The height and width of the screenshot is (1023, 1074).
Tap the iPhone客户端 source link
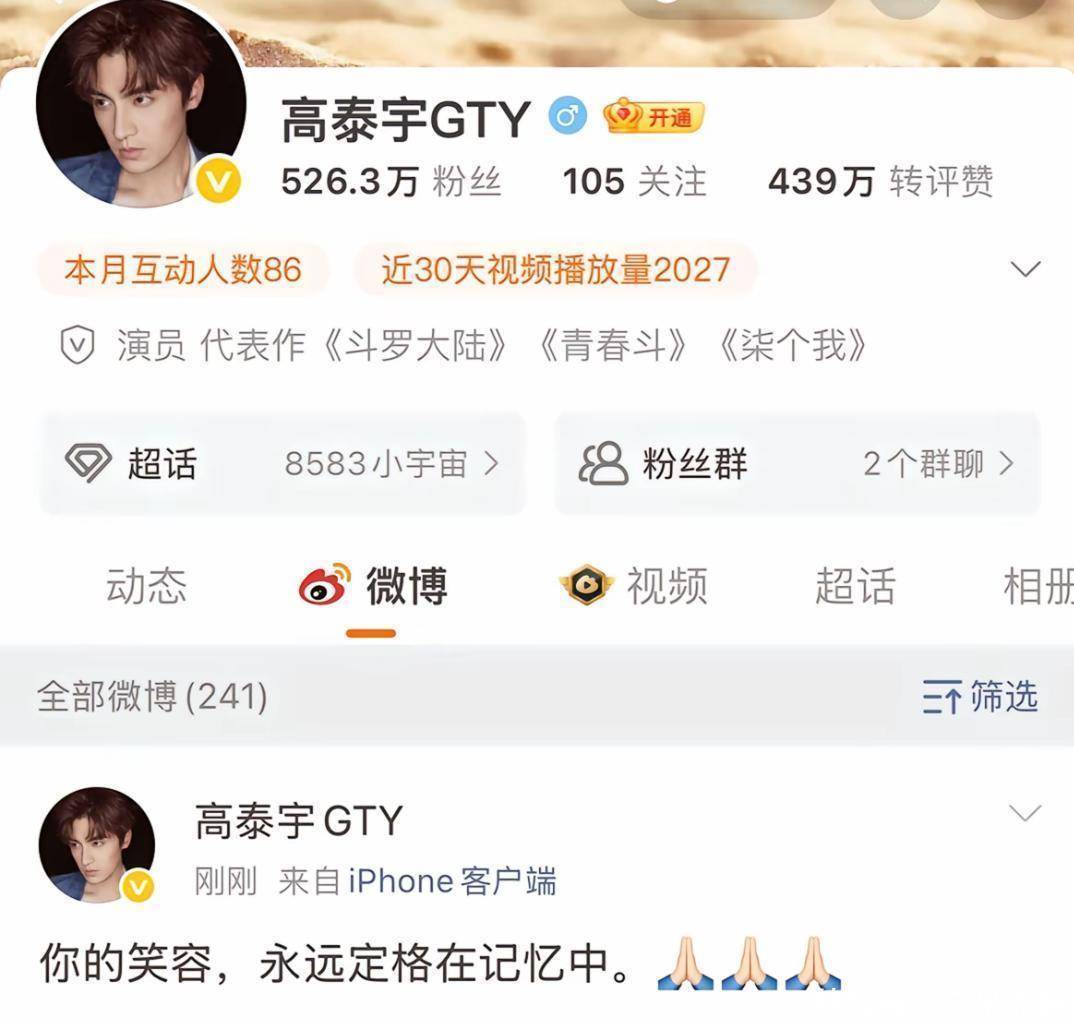click(452, 881)
